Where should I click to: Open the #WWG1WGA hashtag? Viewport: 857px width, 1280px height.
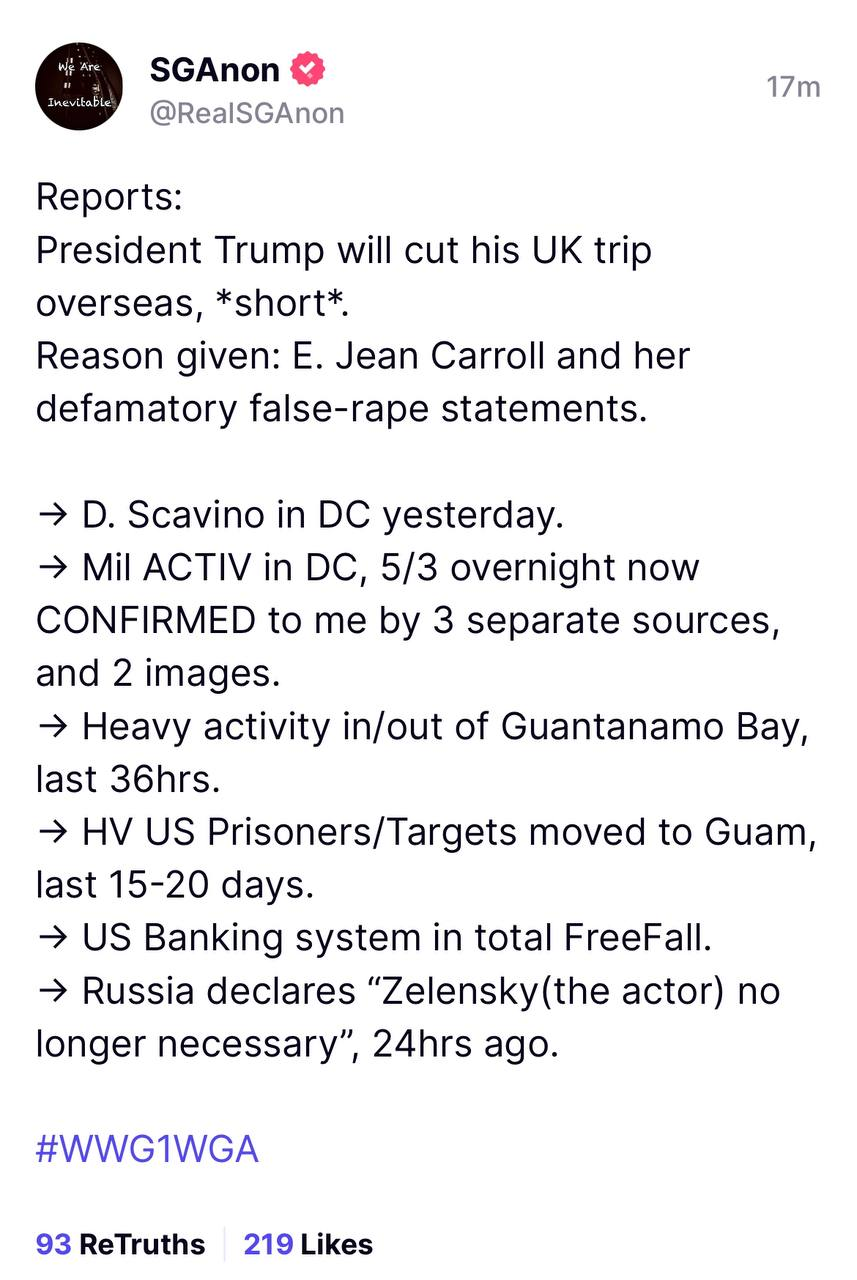147,1149
